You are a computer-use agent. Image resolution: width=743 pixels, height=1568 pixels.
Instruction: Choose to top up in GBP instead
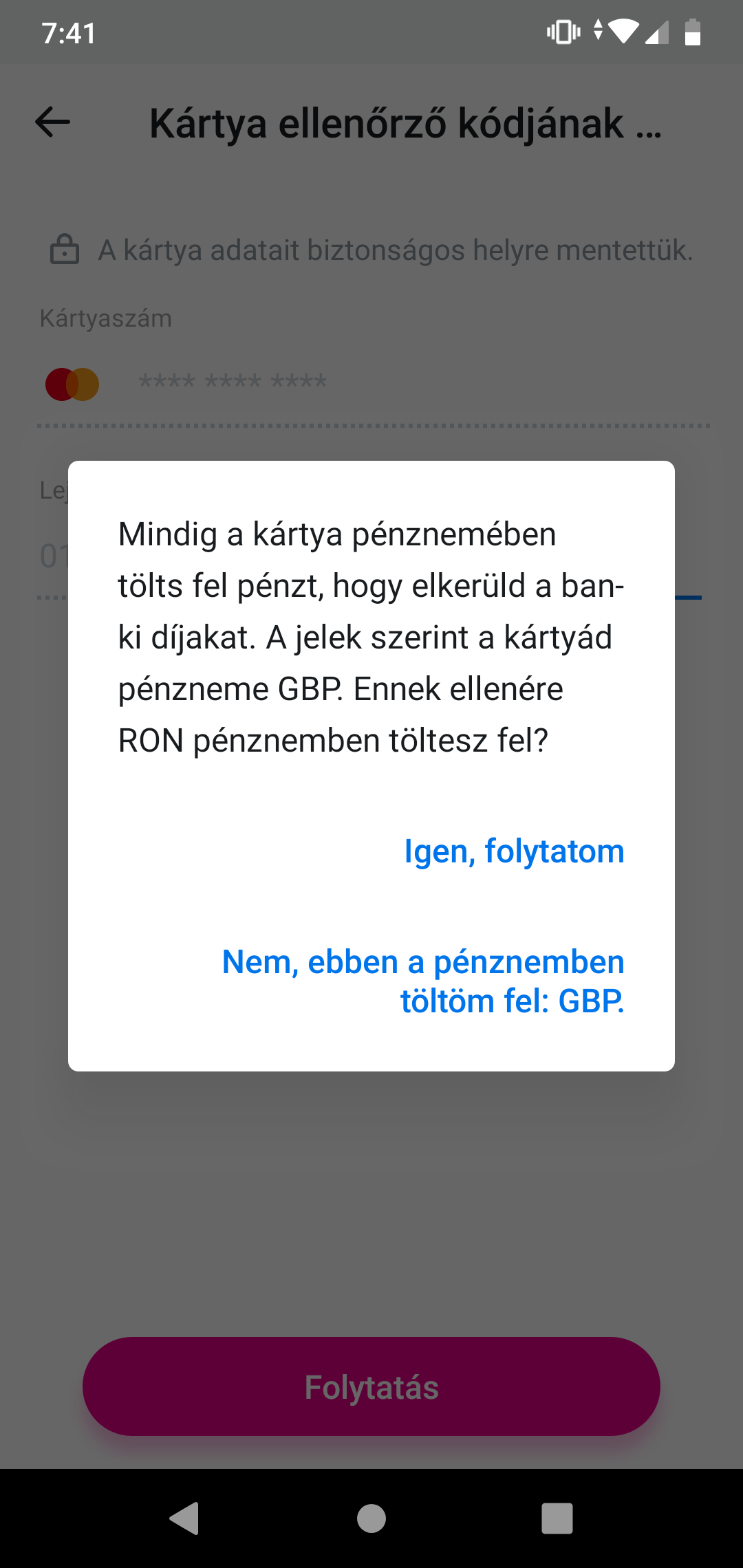pyautogui.click(x=423, y=981)
